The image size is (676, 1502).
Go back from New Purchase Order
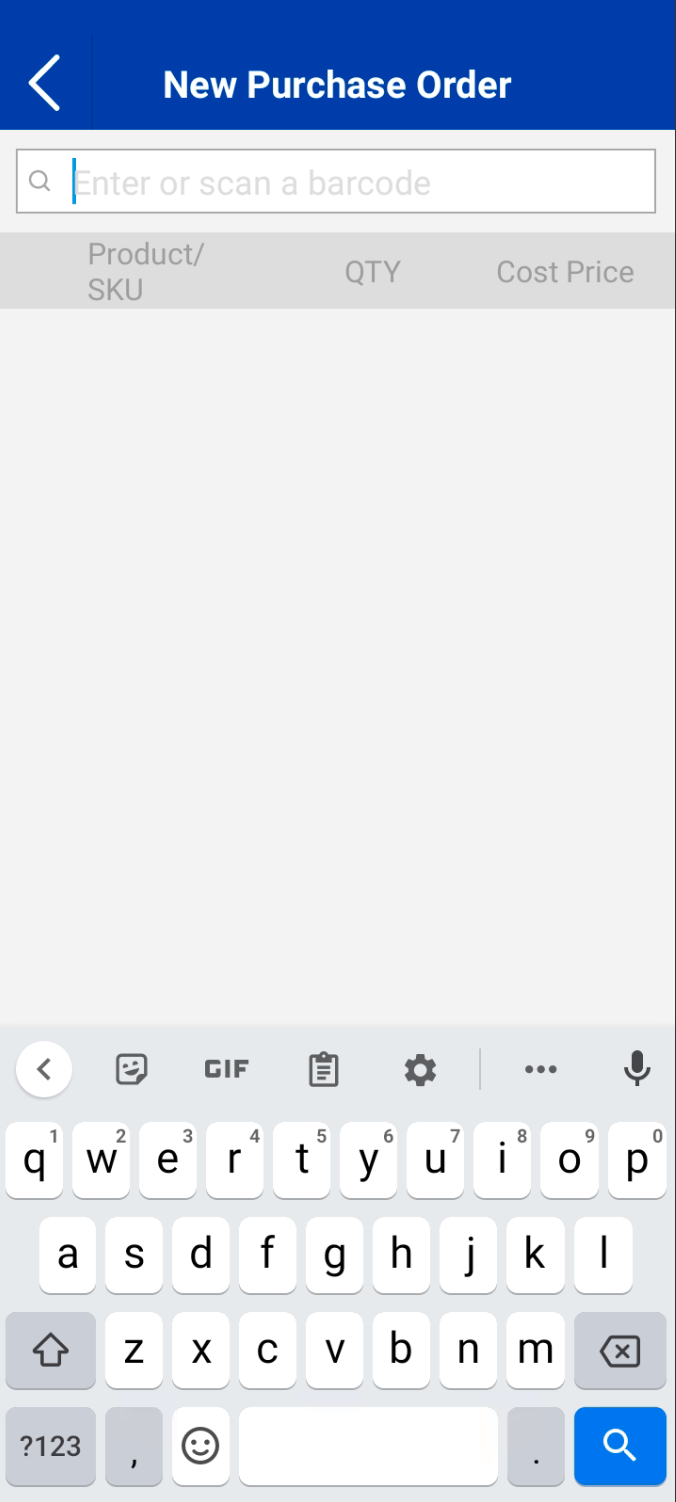tap(45, 83)
